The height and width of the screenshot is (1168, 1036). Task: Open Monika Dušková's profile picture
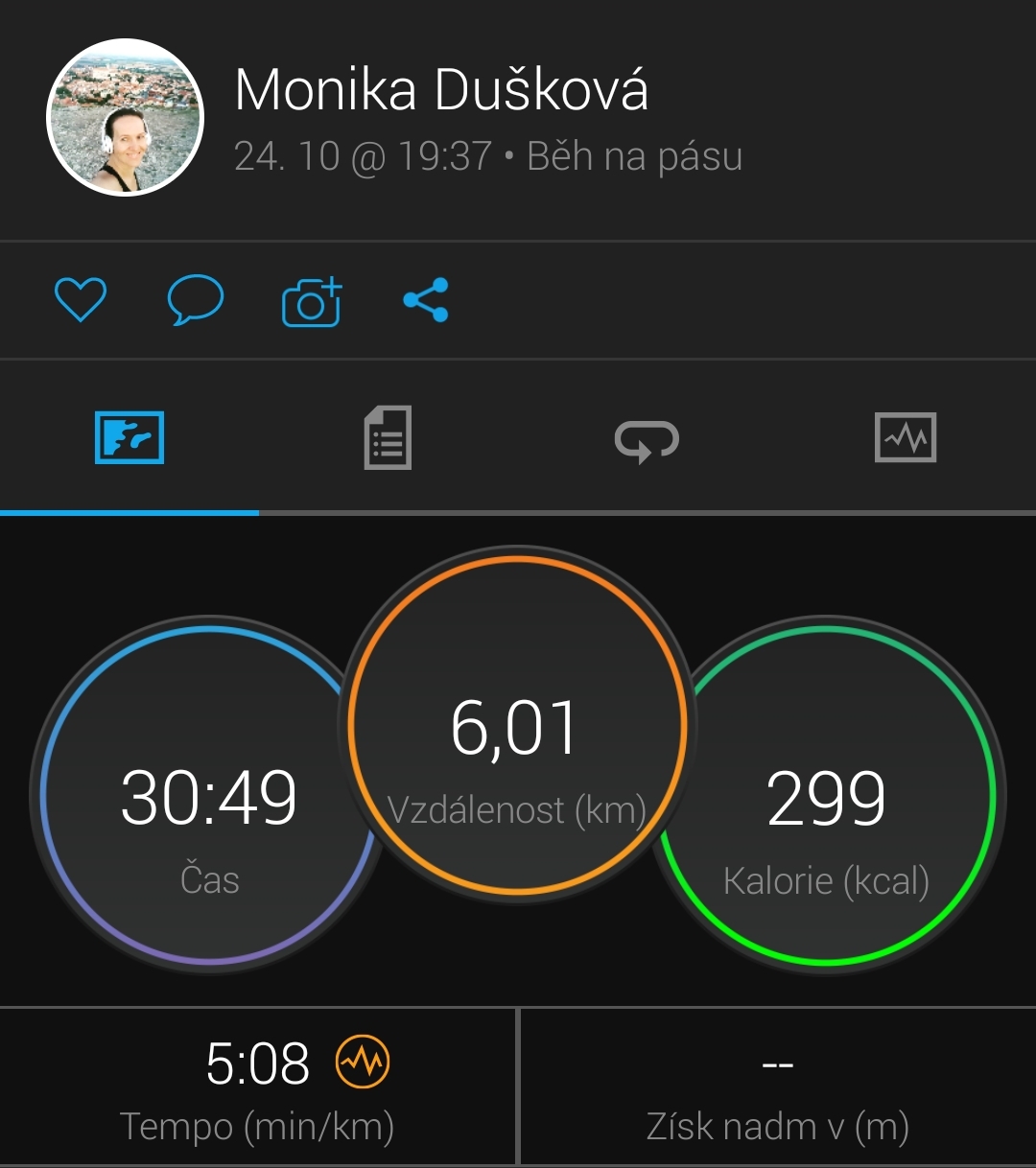126,118
